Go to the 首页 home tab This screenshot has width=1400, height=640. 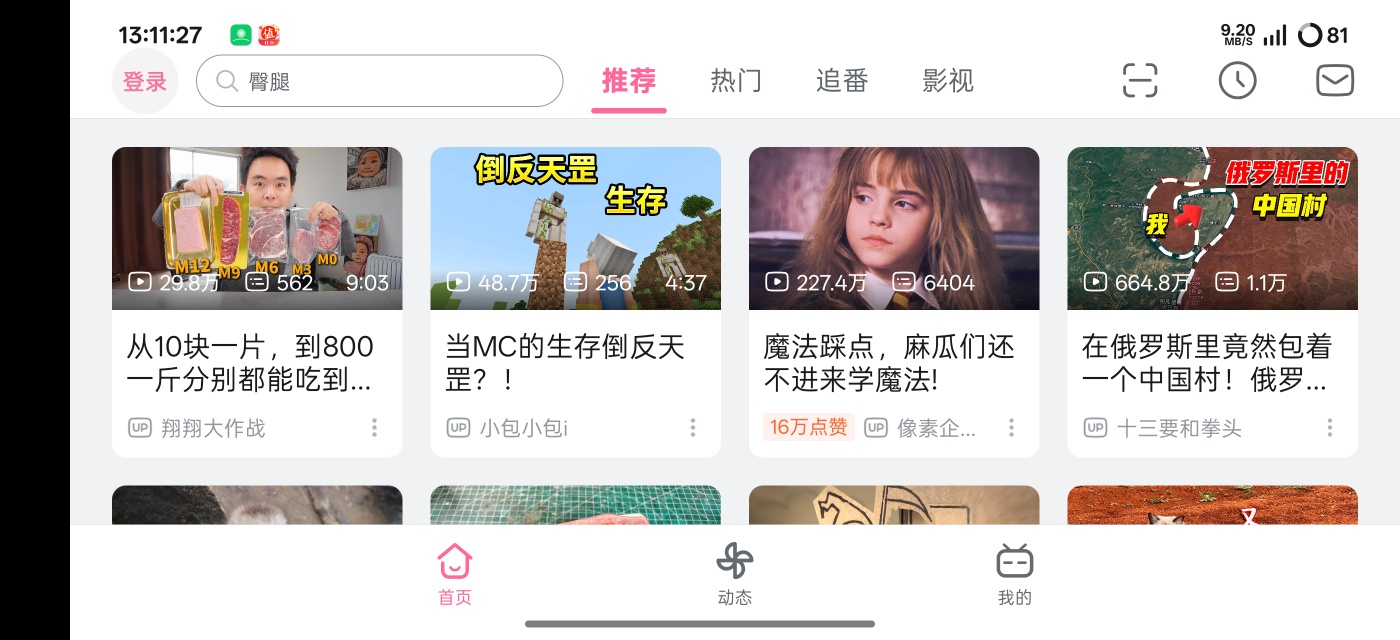[x=455, y=575]
